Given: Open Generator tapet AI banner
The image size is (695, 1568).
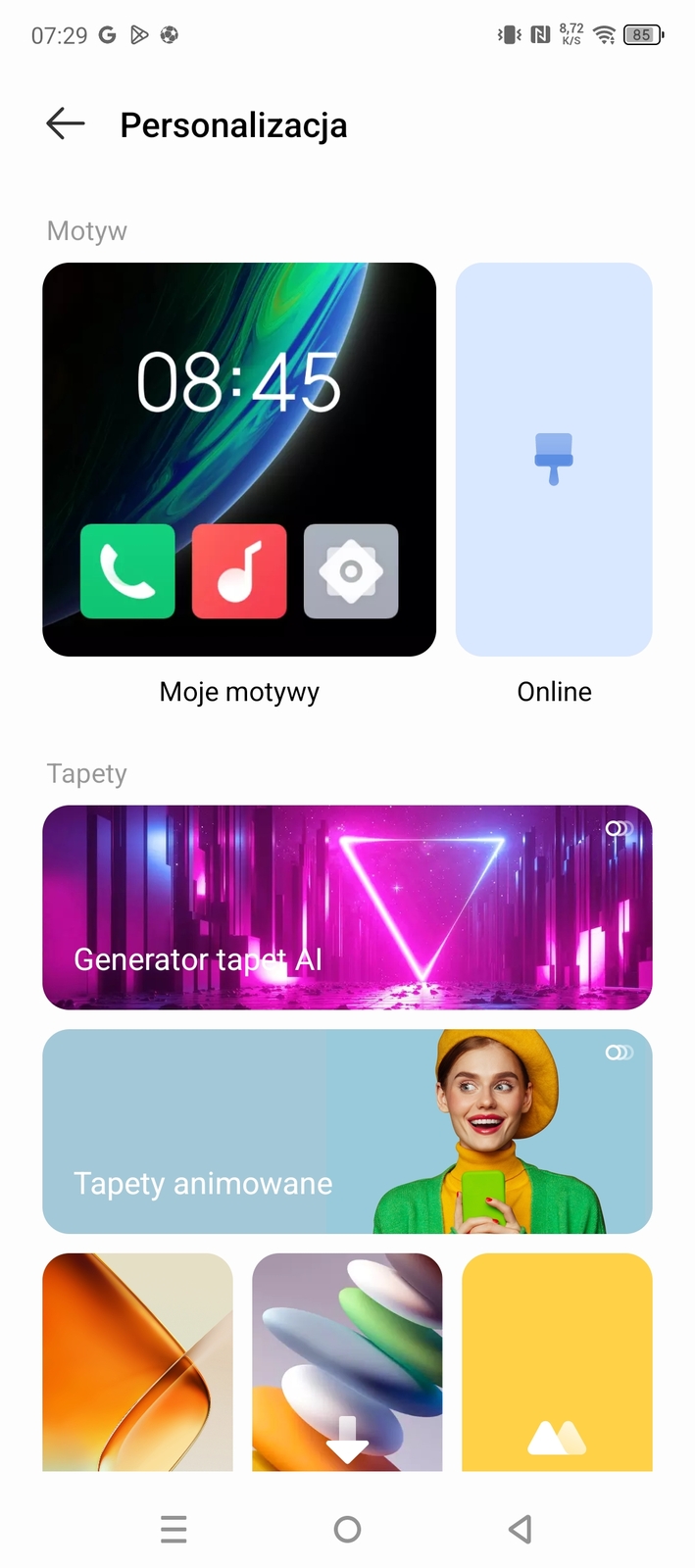Looking at the screenshot, I should (347, 907).
